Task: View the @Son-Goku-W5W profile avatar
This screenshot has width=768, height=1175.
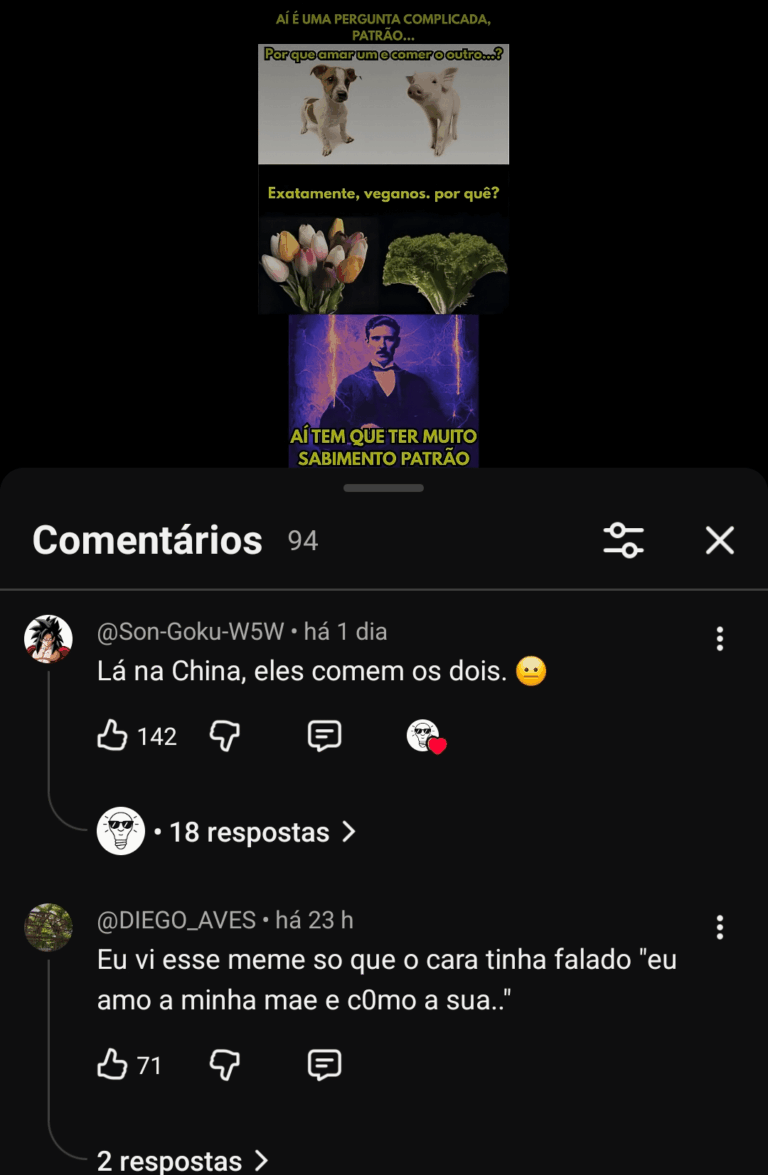Action: pyautogui.click(x=48, y=639)
